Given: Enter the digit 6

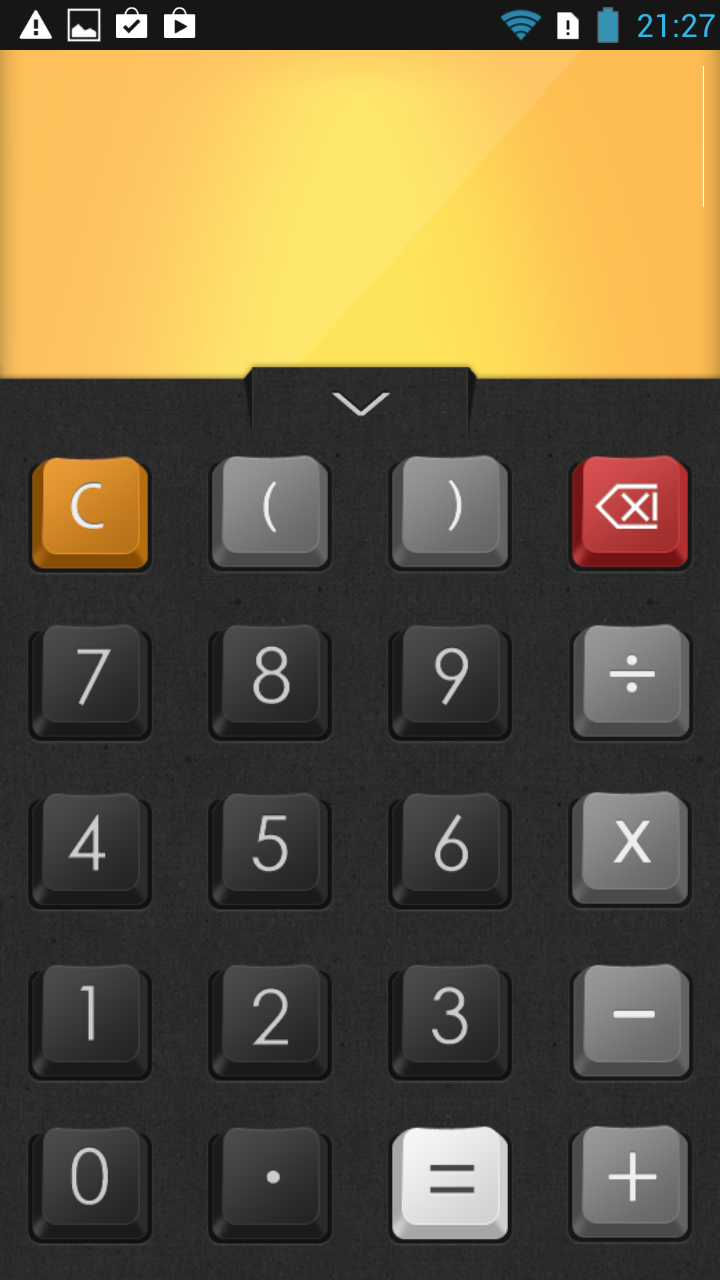Looking at the screenshot, I should pos(450,850).
